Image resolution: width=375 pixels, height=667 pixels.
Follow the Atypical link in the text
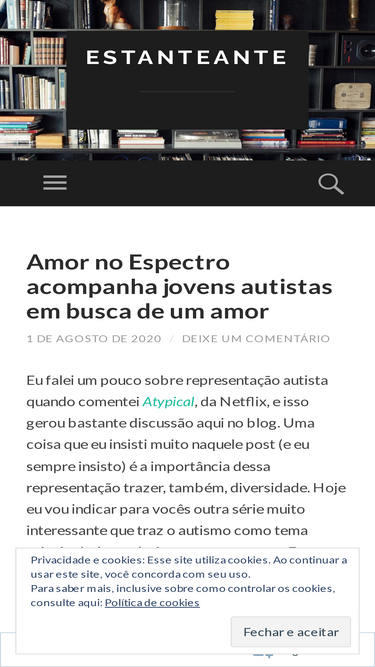(168, 402)
